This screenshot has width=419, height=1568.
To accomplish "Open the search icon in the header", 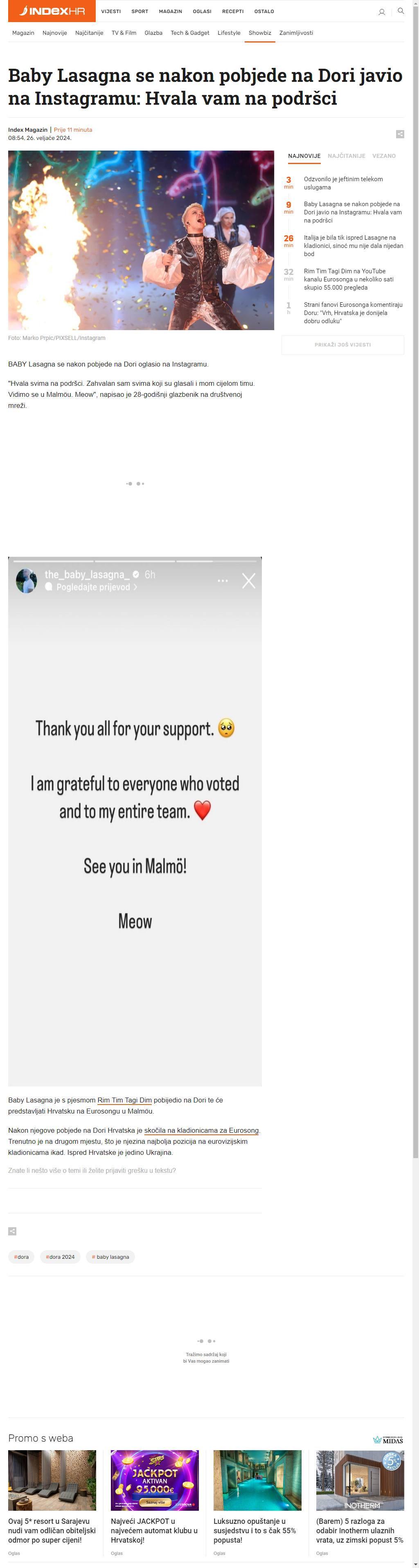I will click(x=401, y=11).
